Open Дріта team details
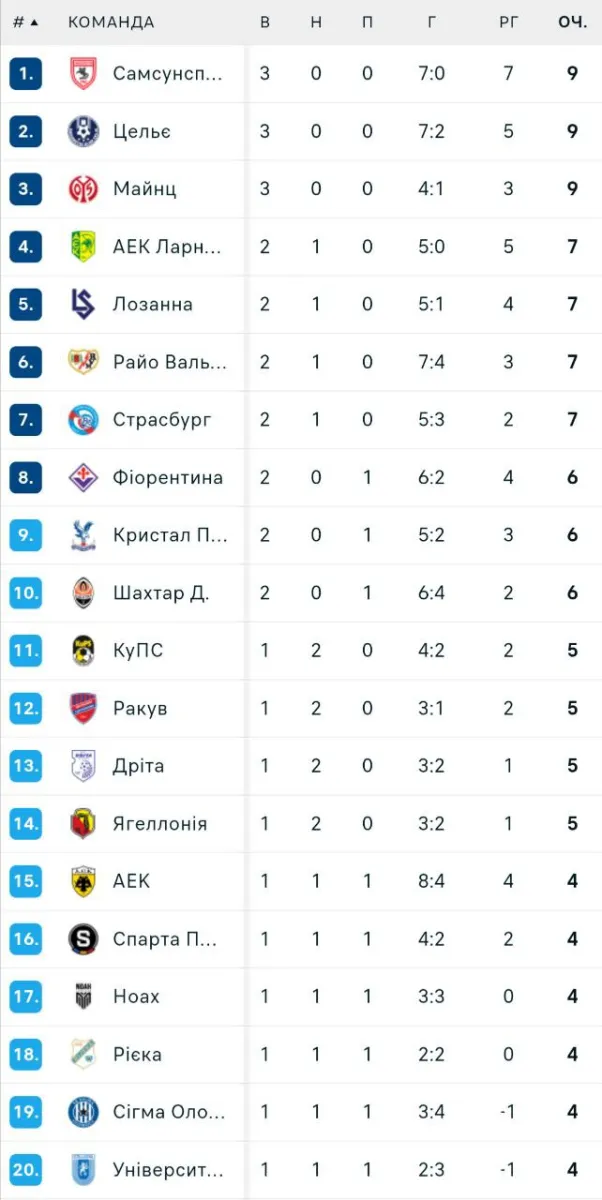This screenshot has height=1200, width=602. click(138, 766)
